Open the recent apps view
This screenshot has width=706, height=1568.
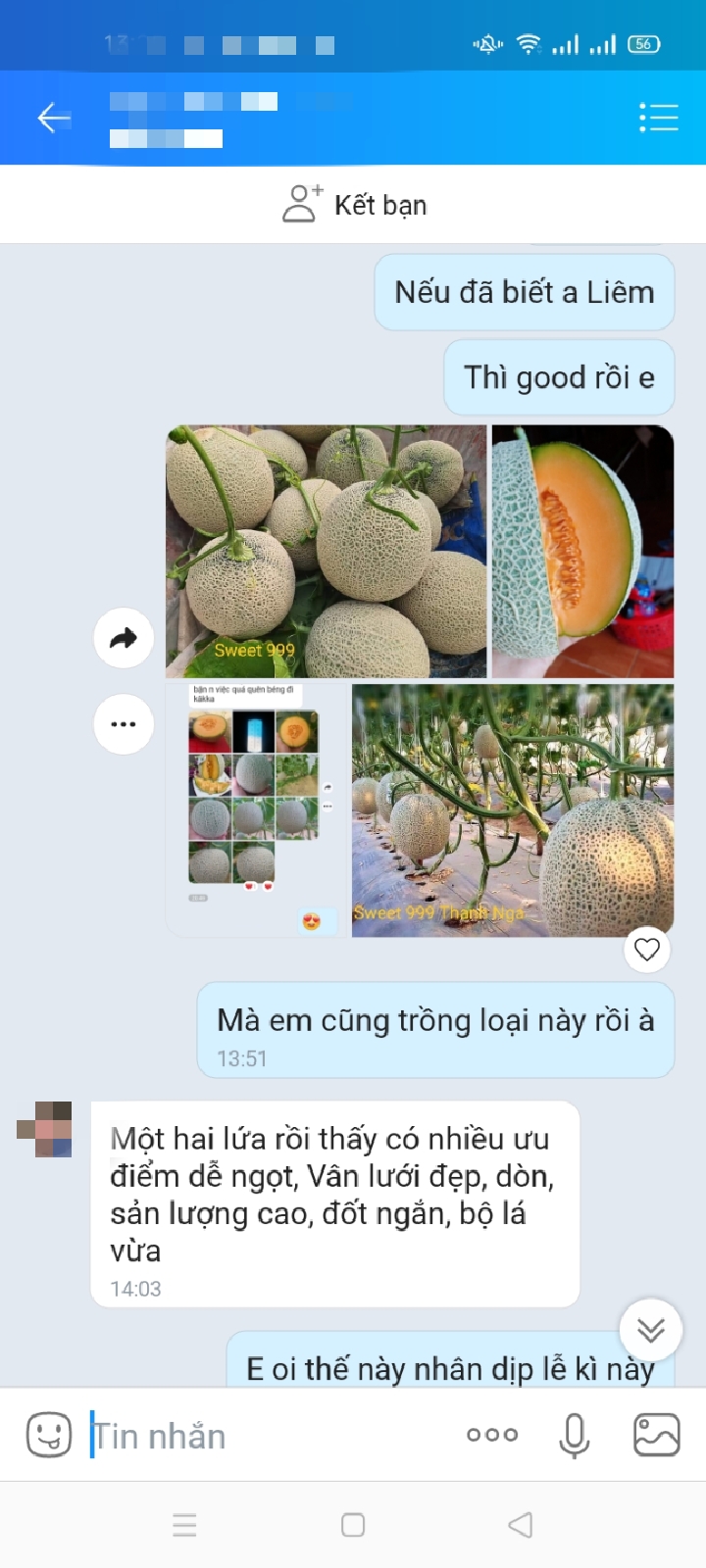184,1525
